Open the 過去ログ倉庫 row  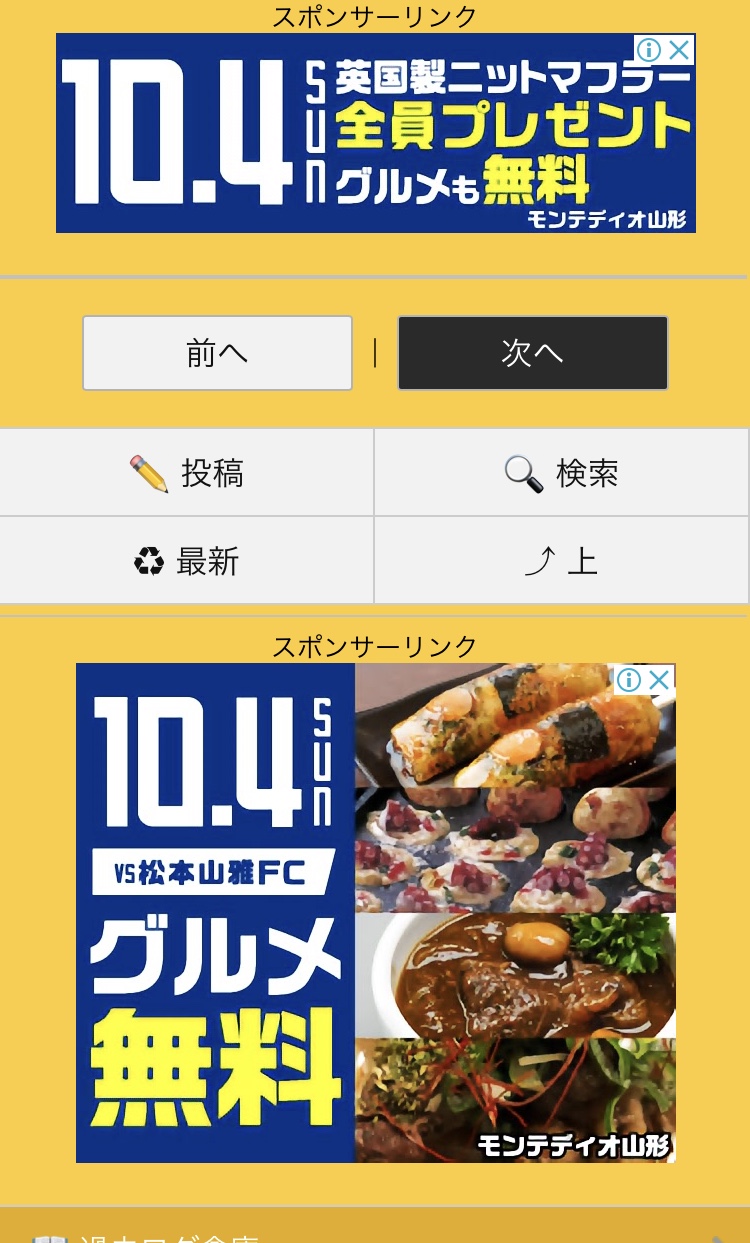tap(375, 1234)
